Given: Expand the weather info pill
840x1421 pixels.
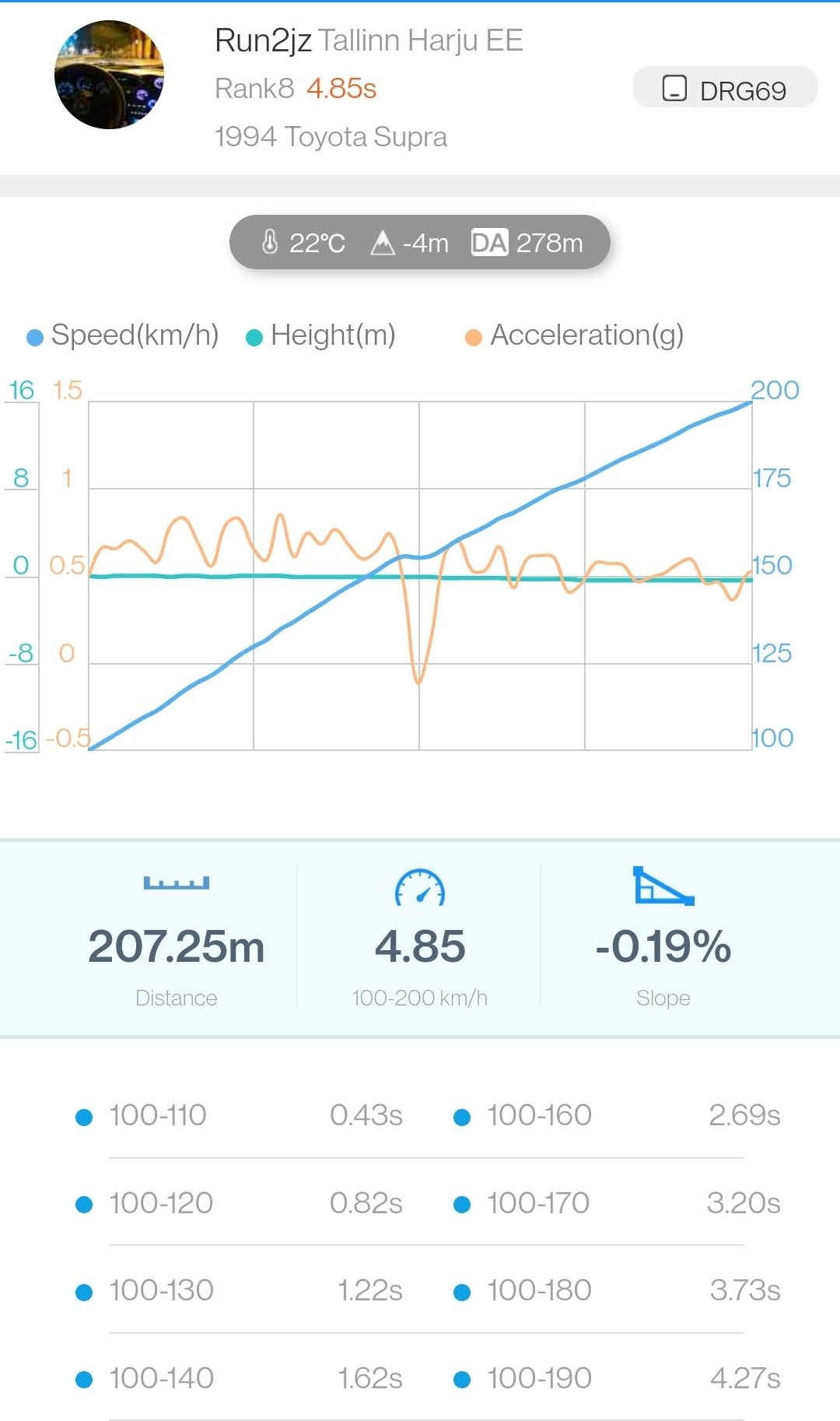Looking at the screenshot, I should 420,243.
